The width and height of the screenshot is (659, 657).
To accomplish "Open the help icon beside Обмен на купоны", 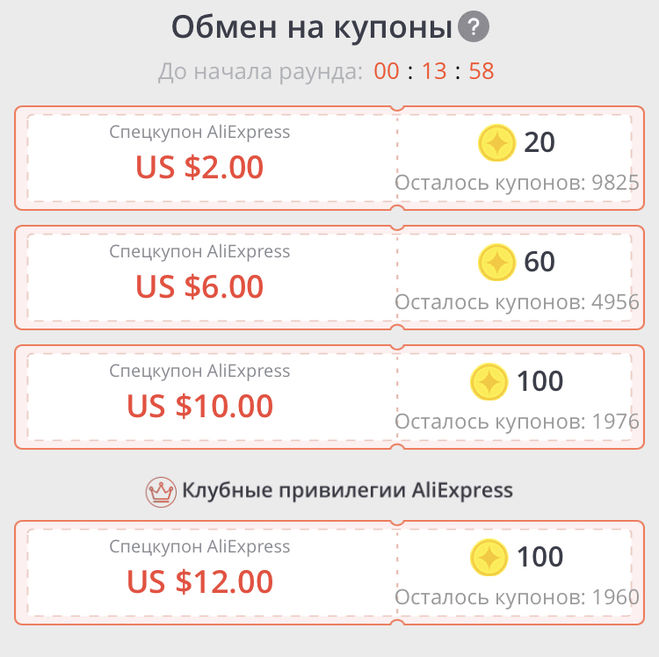I will 474,27.
